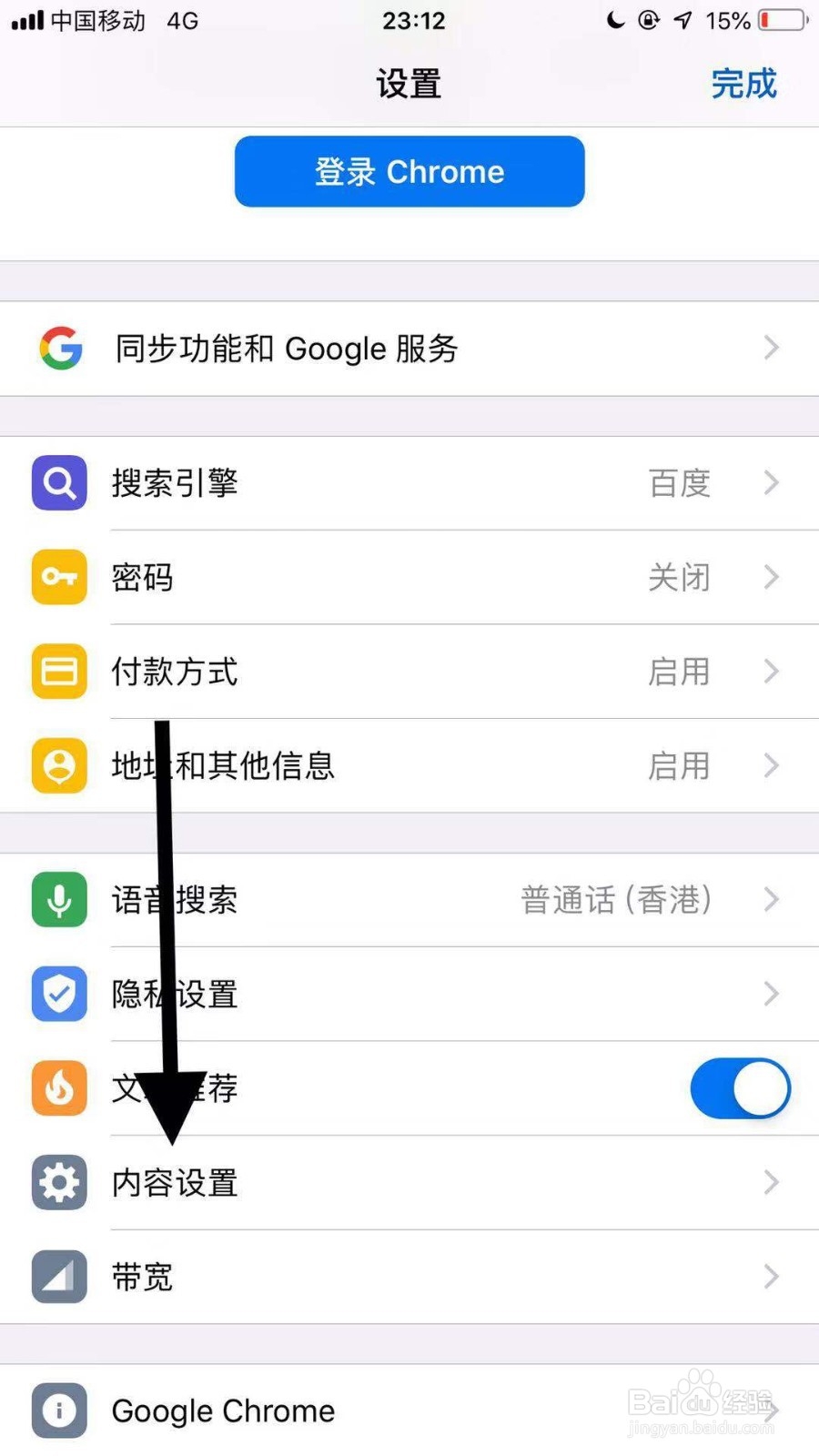Select the magnifier icon for 搜索引擎
Image resolution: width=819 pixels, height=1456 pixels.
(58, 483)
